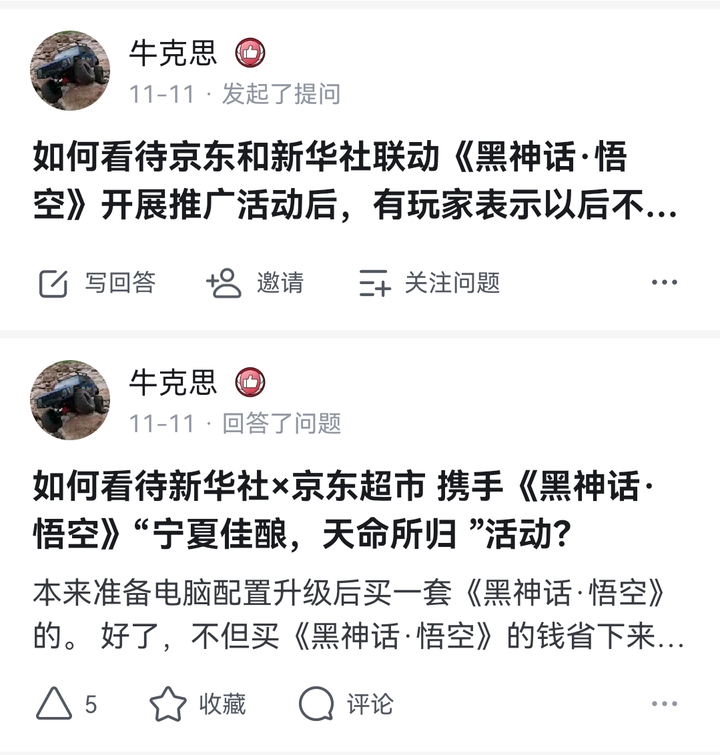Open overflow menu on the 回答了问题 post

664,704
